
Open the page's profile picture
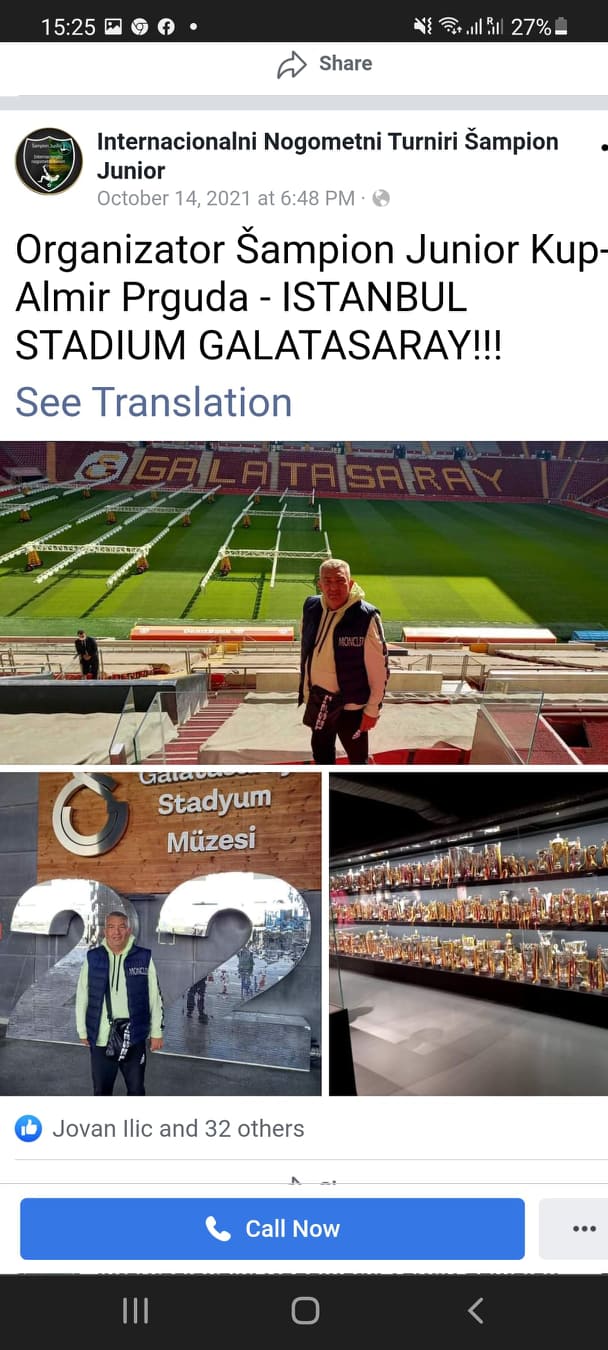pos(48,160)
